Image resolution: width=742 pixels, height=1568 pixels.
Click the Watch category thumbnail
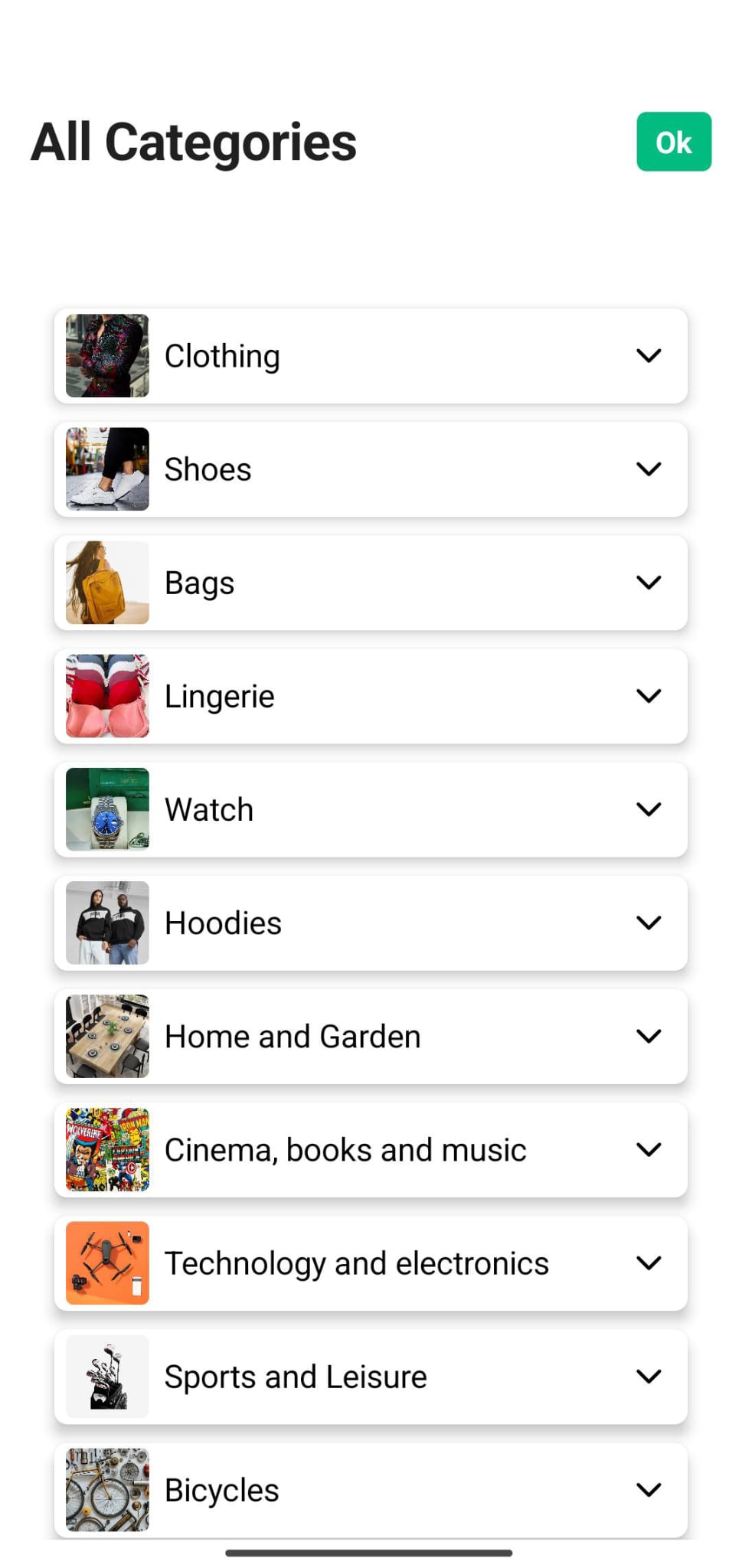pyautogui.click(x=106, y=809)
